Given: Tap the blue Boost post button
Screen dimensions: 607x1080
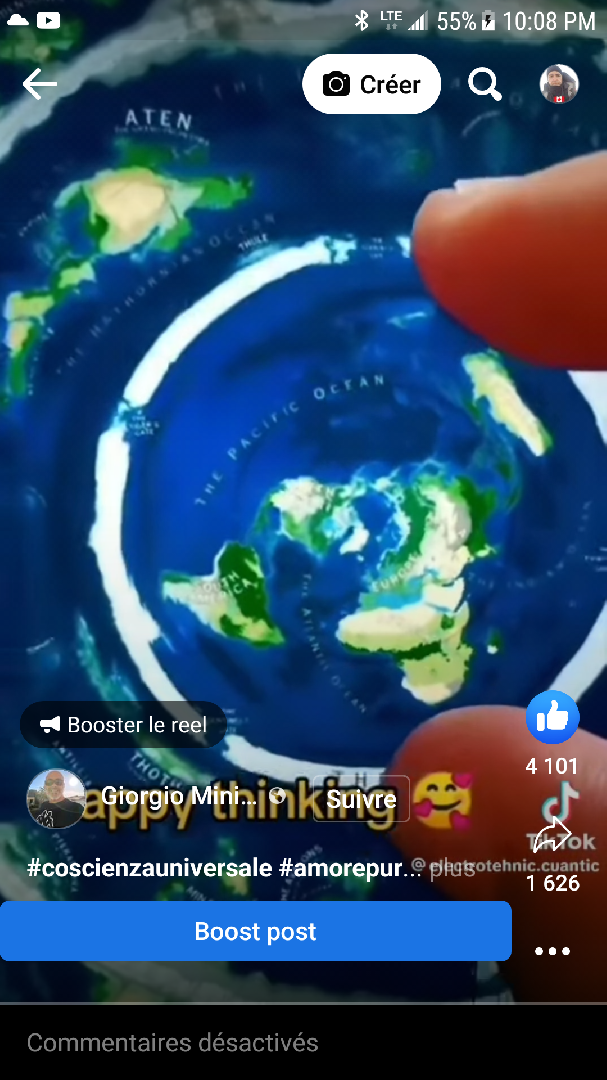Looking at the screenshot, I should coord(256,931).
